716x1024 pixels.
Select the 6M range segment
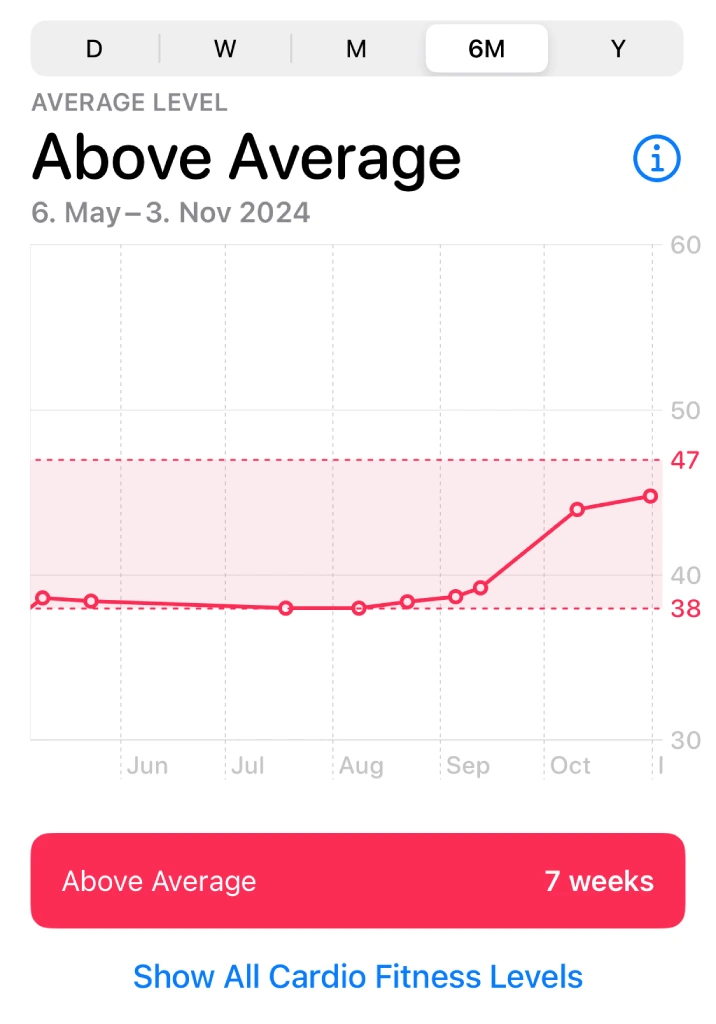[487, 49]
